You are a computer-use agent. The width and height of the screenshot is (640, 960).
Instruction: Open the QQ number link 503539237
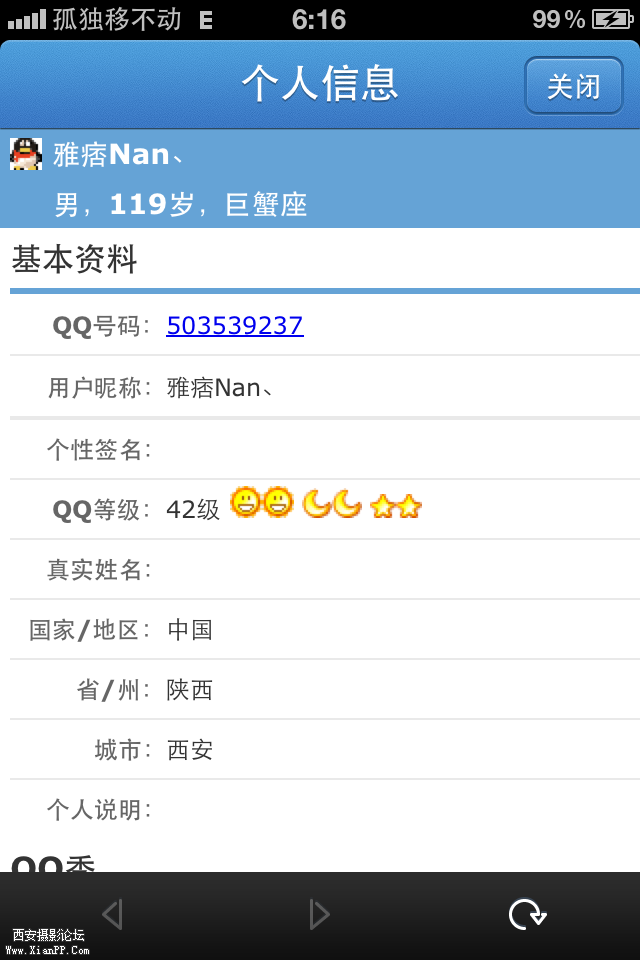(x=235, y=326)
